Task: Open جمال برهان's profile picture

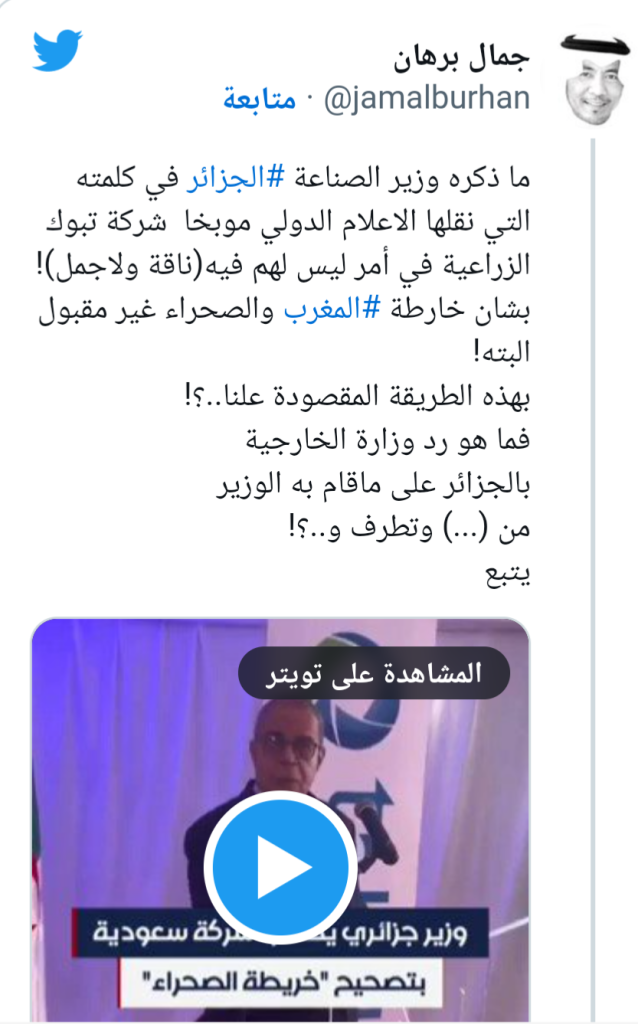Action: (x=594, y=78)
